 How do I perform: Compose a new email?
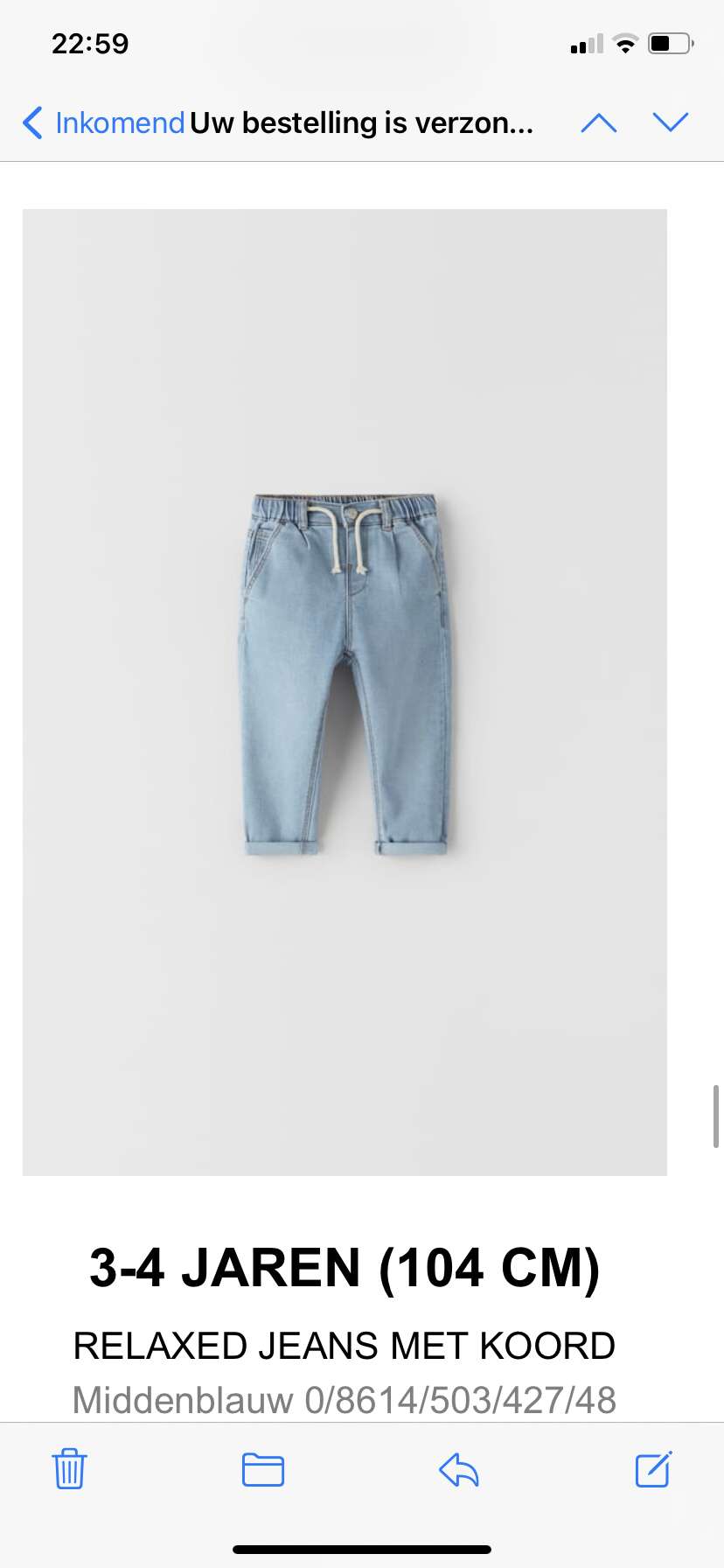653,1468
